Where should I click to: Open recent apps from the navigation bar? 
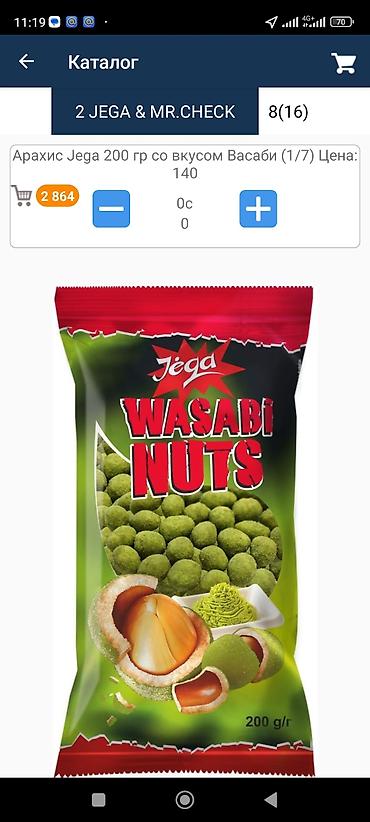(99, 799)
